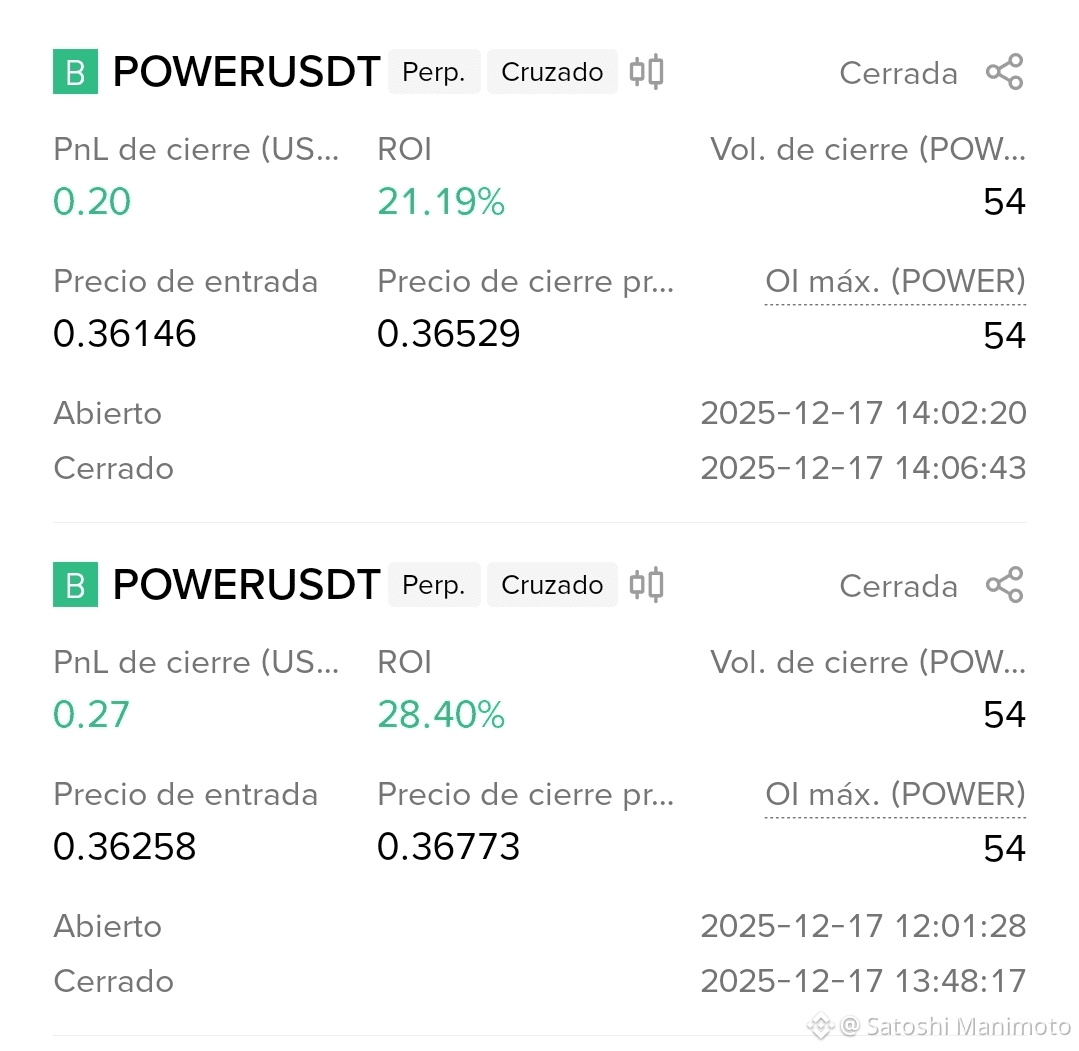1079x1051 pixels.
Task: Open chart icon for position with 0.20 PnL
Action: click(x=647, y=72)
